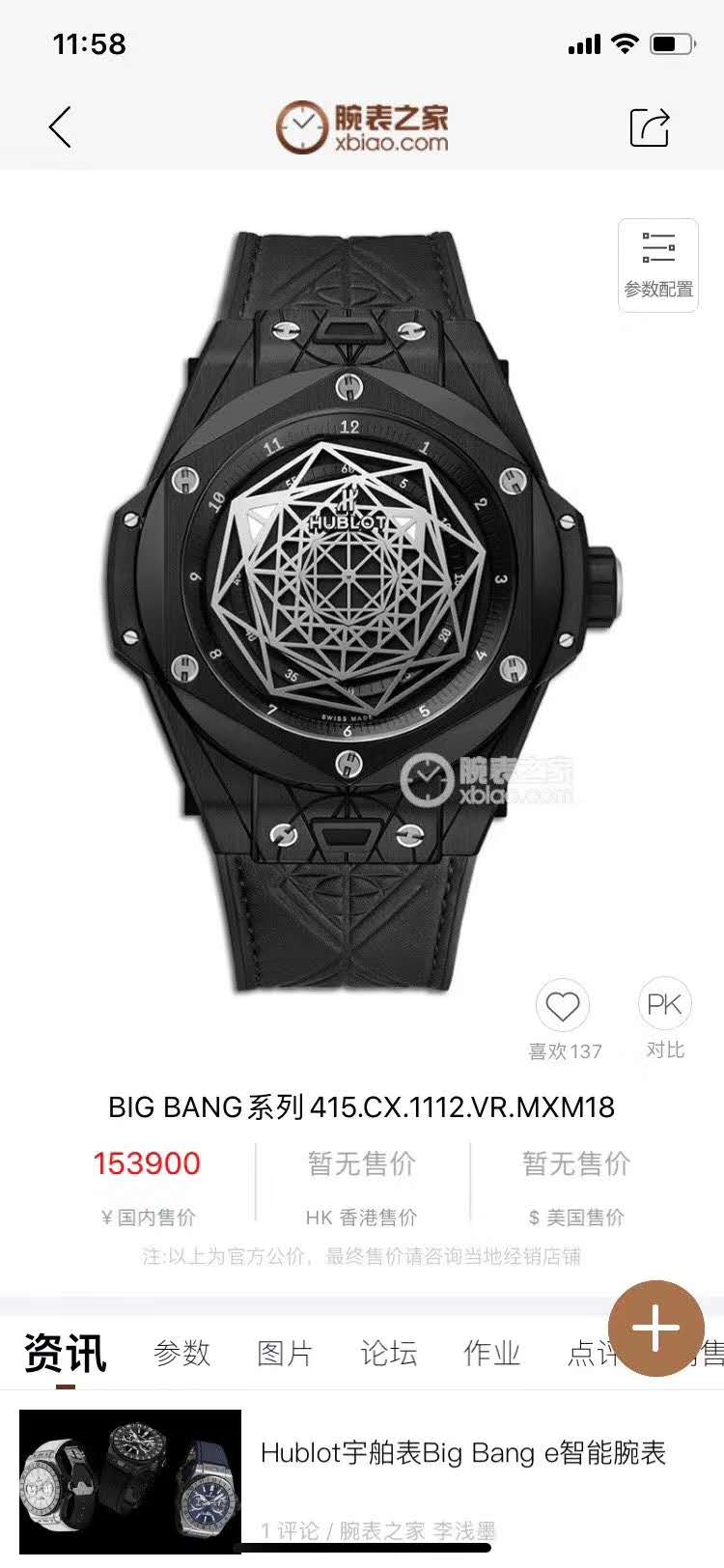The width and height of the screenshot is (724, 1568).
Task: Switch to the 图片 tab
Action: 285,1354
